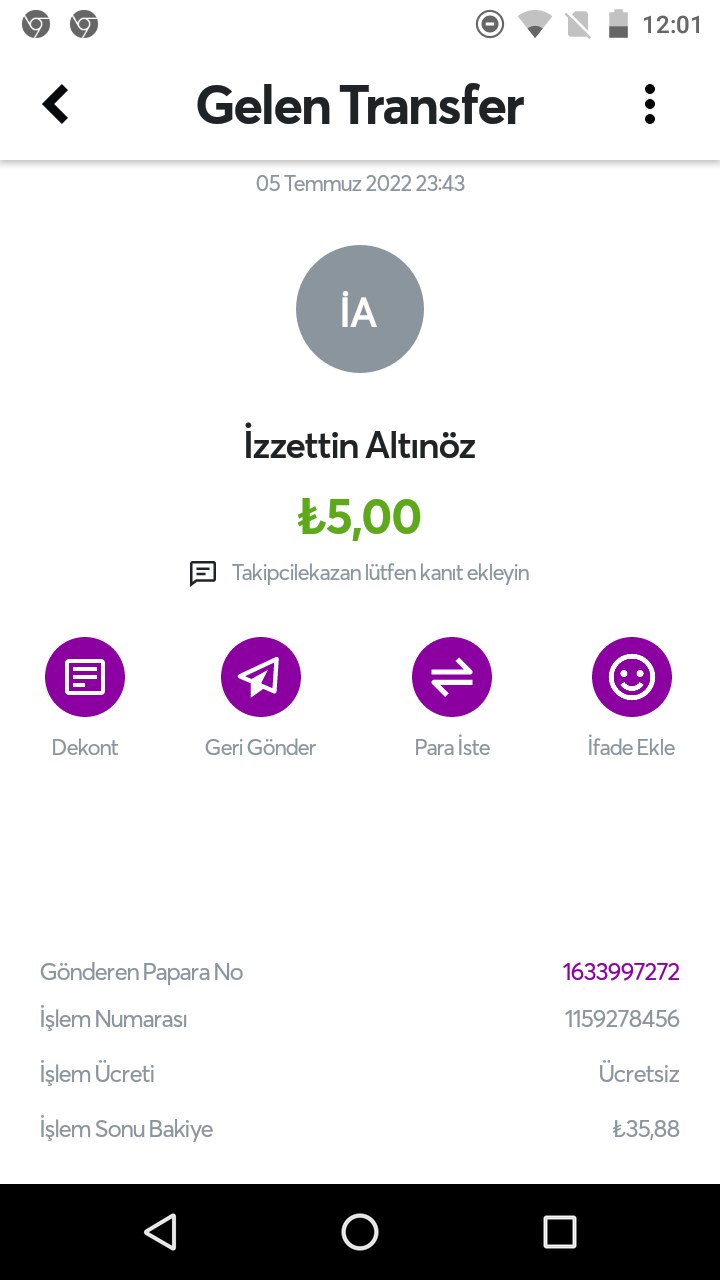Go to the system home screen
Viewport: 720px width, 1280px height.
pos(360,1232)
